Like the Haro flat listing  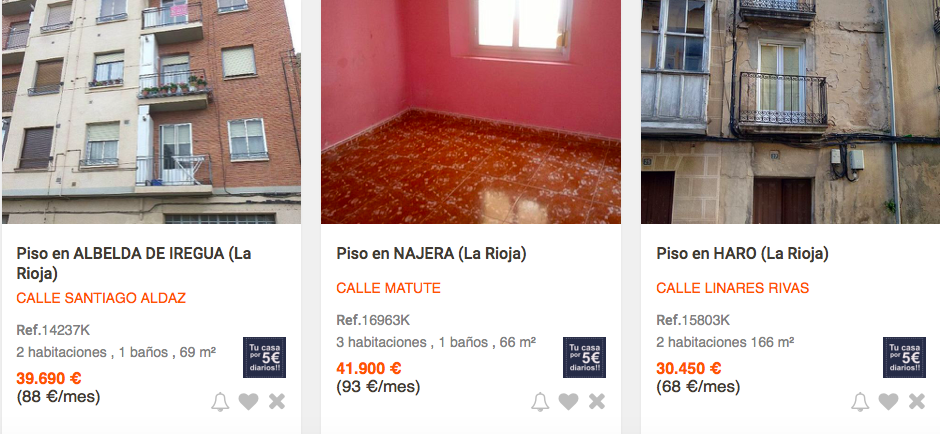pyautogui.click(x=888, y=402)
